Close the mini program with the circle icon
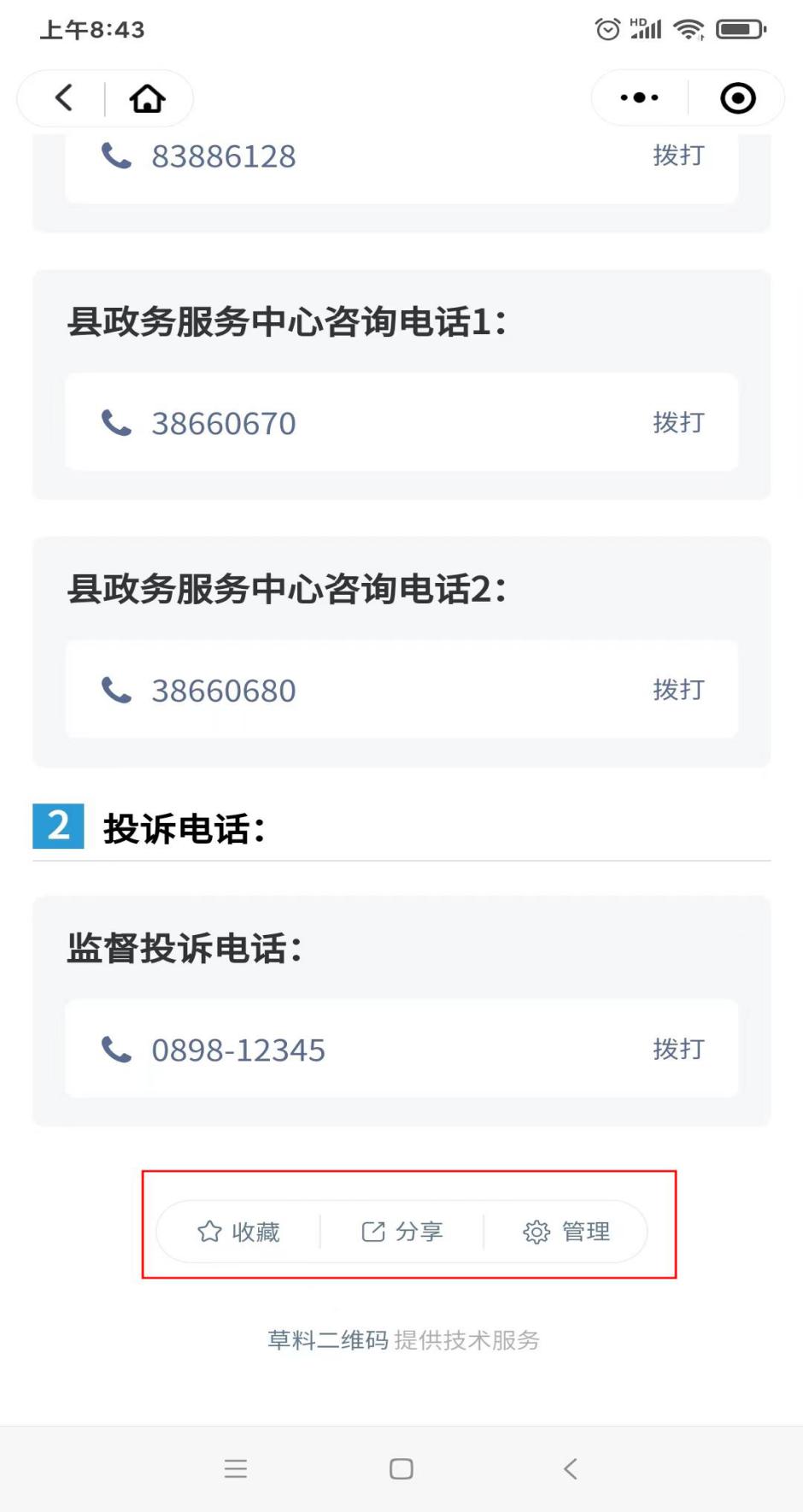Screen dimensions: 803x1512 pyautogui.click(x=738, y=97)
